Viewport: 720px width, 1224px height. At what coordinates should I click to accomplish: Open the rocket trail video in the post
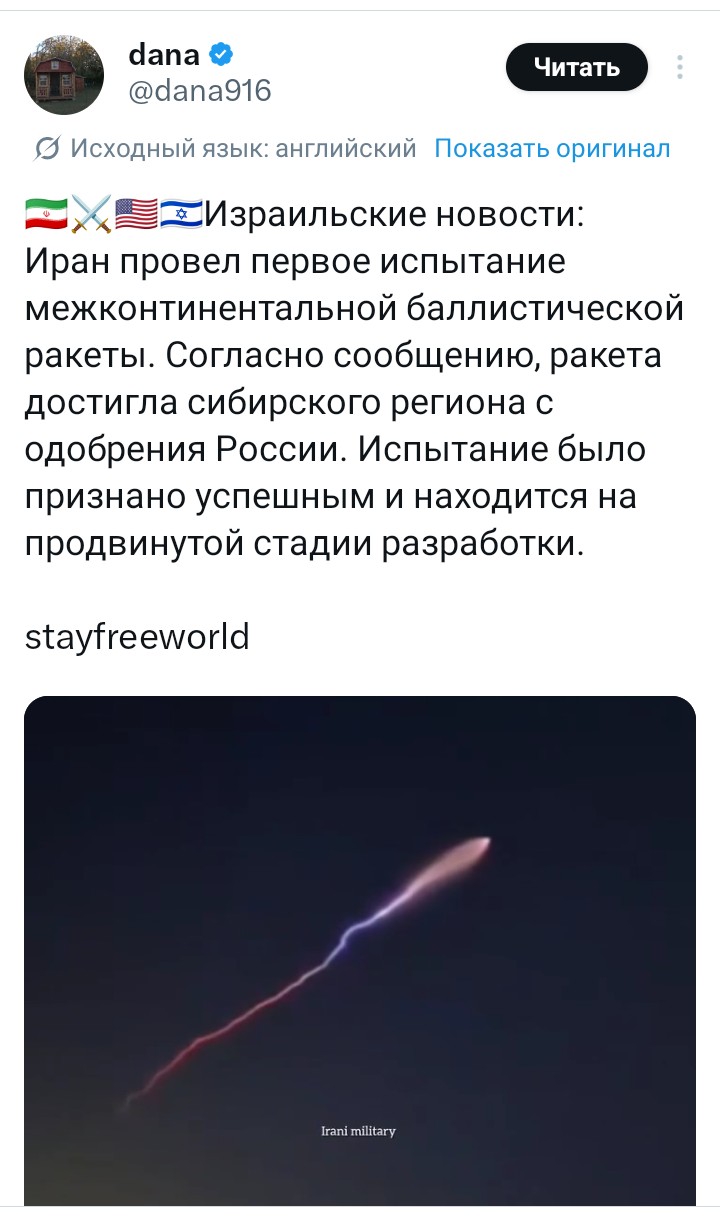pyautogui.click(x=359, y=950)
